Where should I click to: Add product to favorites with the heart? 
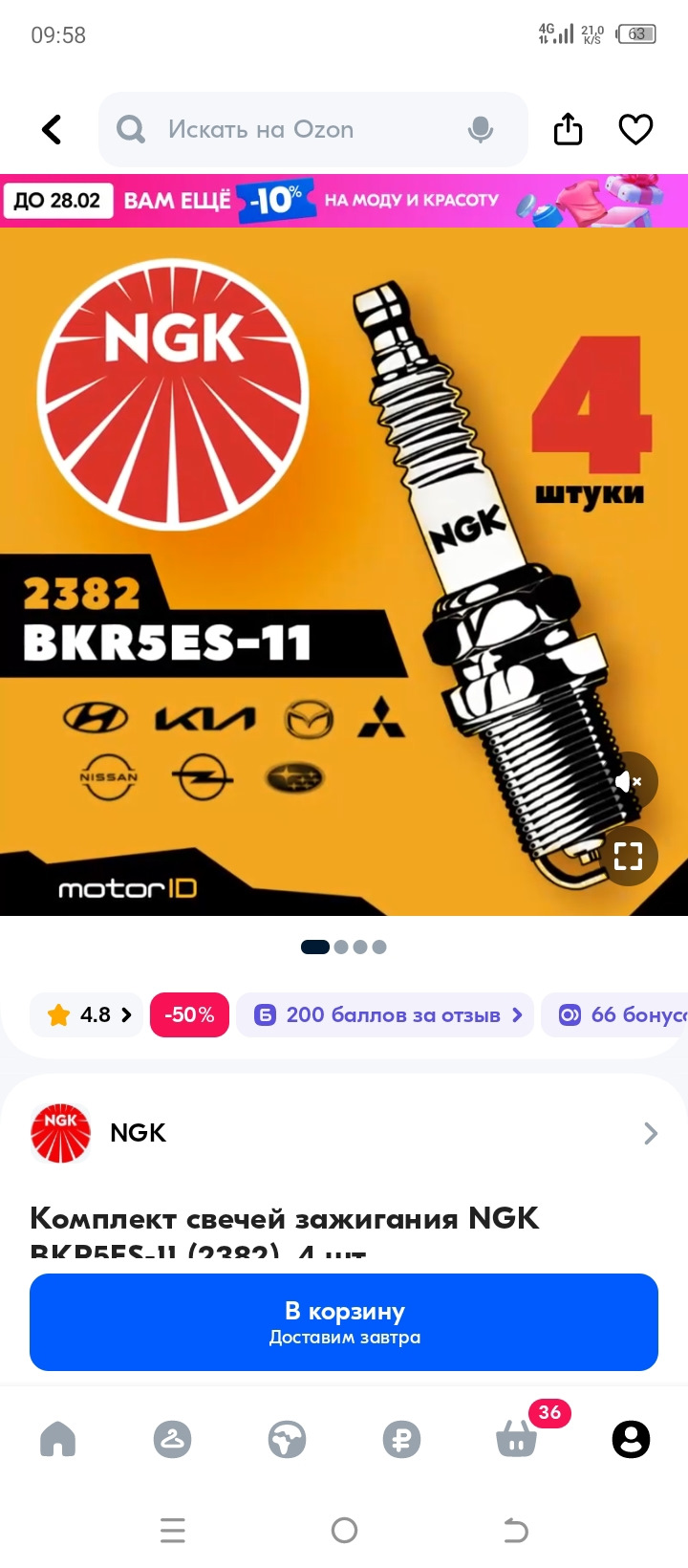coord(635,130)
